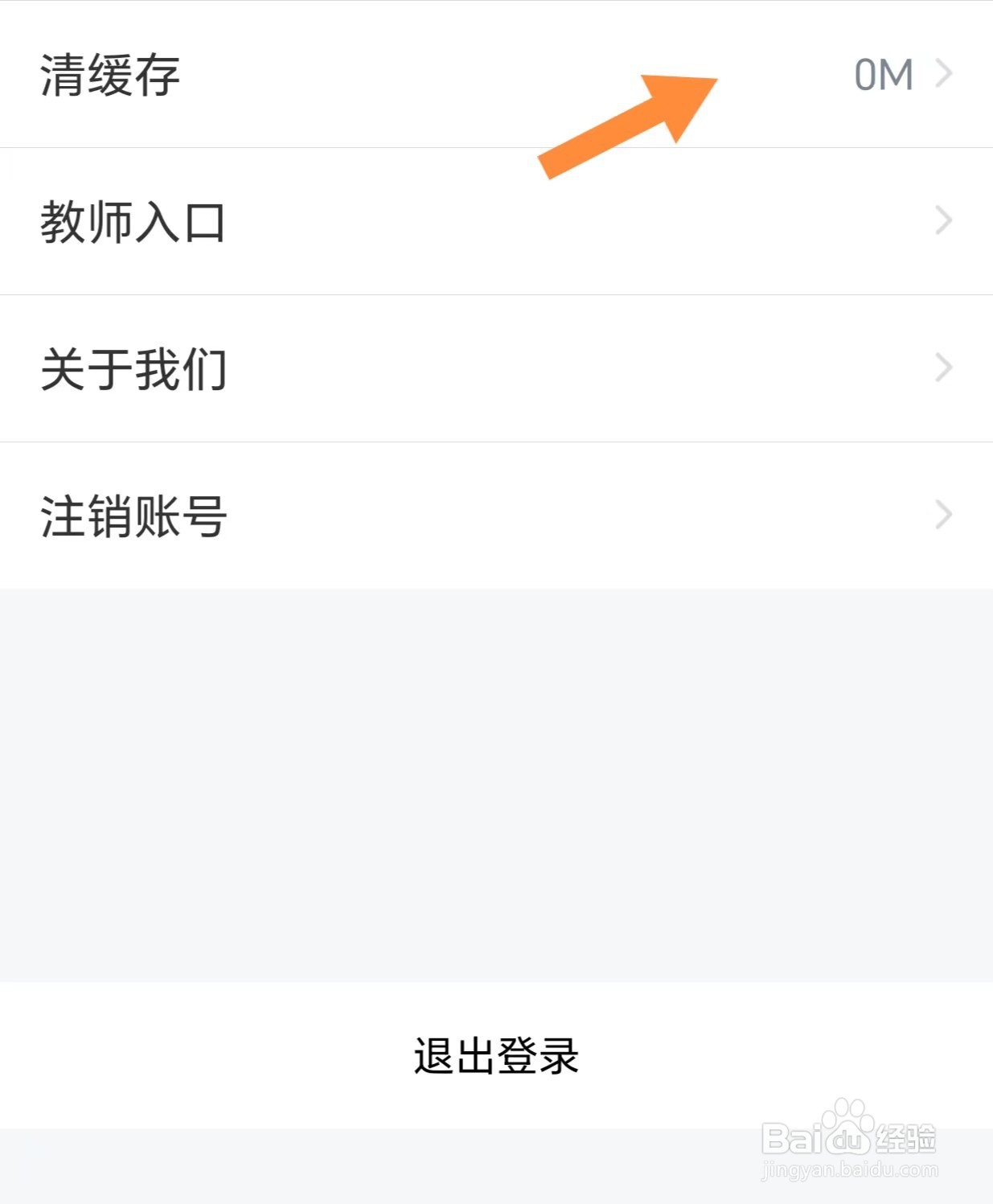Tap the Baidu 经验 paw logo watermark
The width and height of the screenshot is (993, 1204).
click(x=847, y=1139)
